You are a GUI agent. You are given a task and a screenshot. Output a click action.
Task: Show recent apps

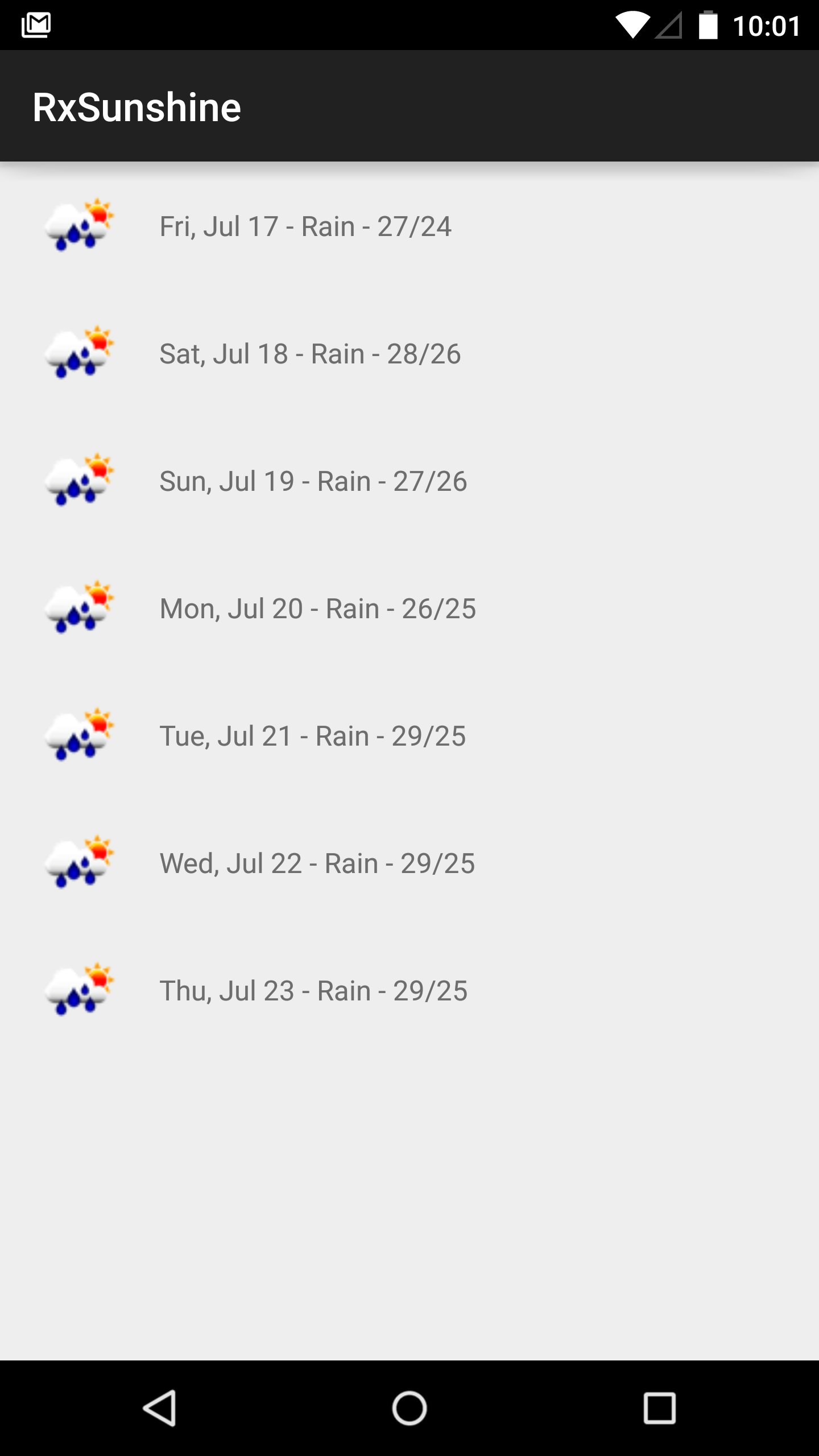click(x=660, y=1408)
